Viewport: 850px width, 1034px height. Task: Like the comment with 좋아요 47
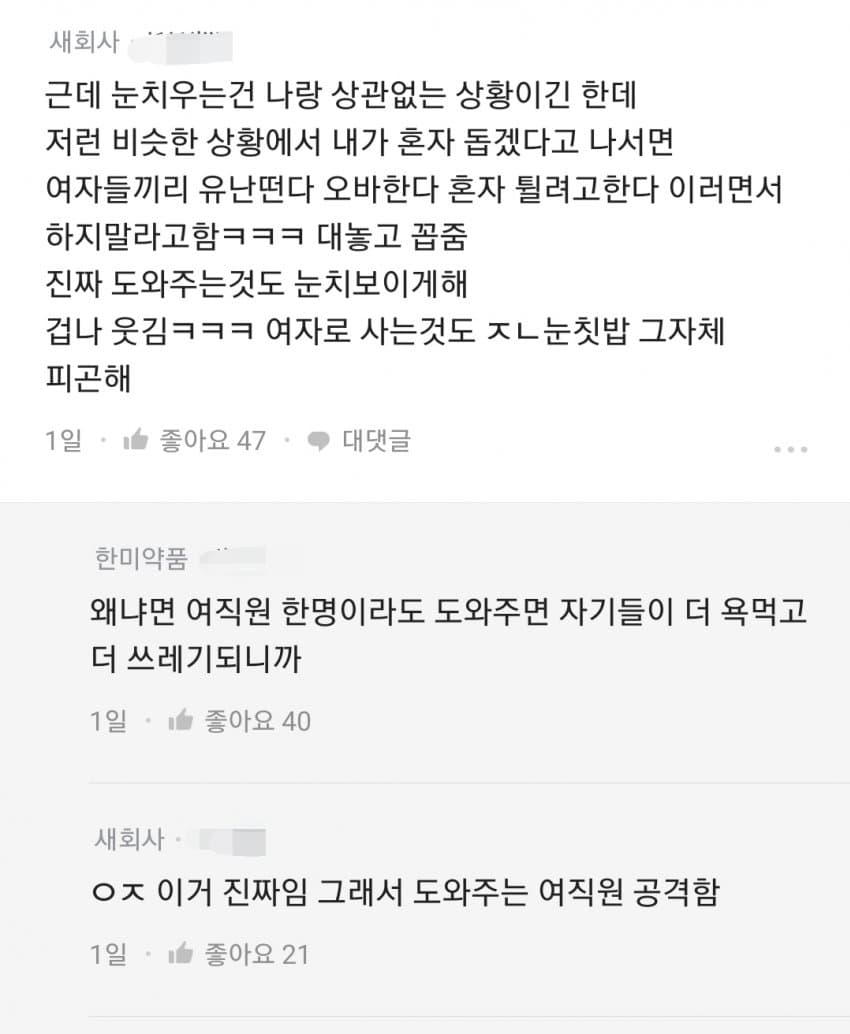click(136, 440)
